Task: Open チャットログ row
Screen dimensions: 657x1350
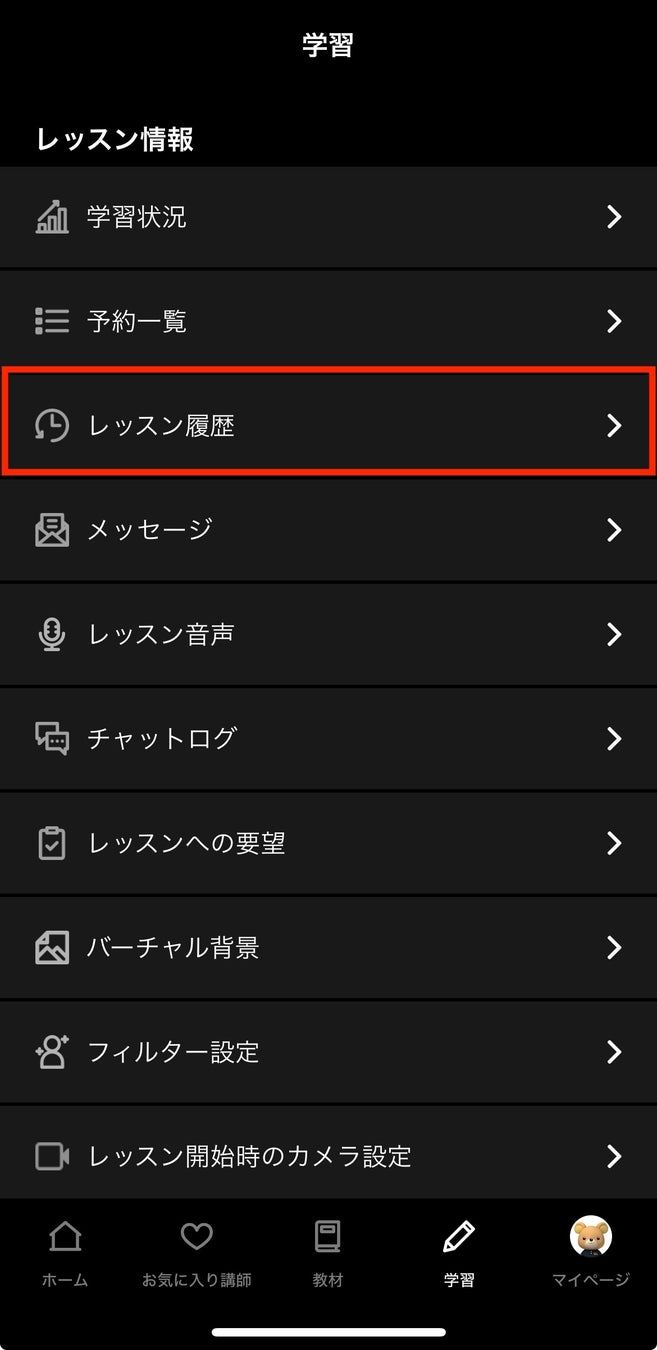Action: [328, 739]
